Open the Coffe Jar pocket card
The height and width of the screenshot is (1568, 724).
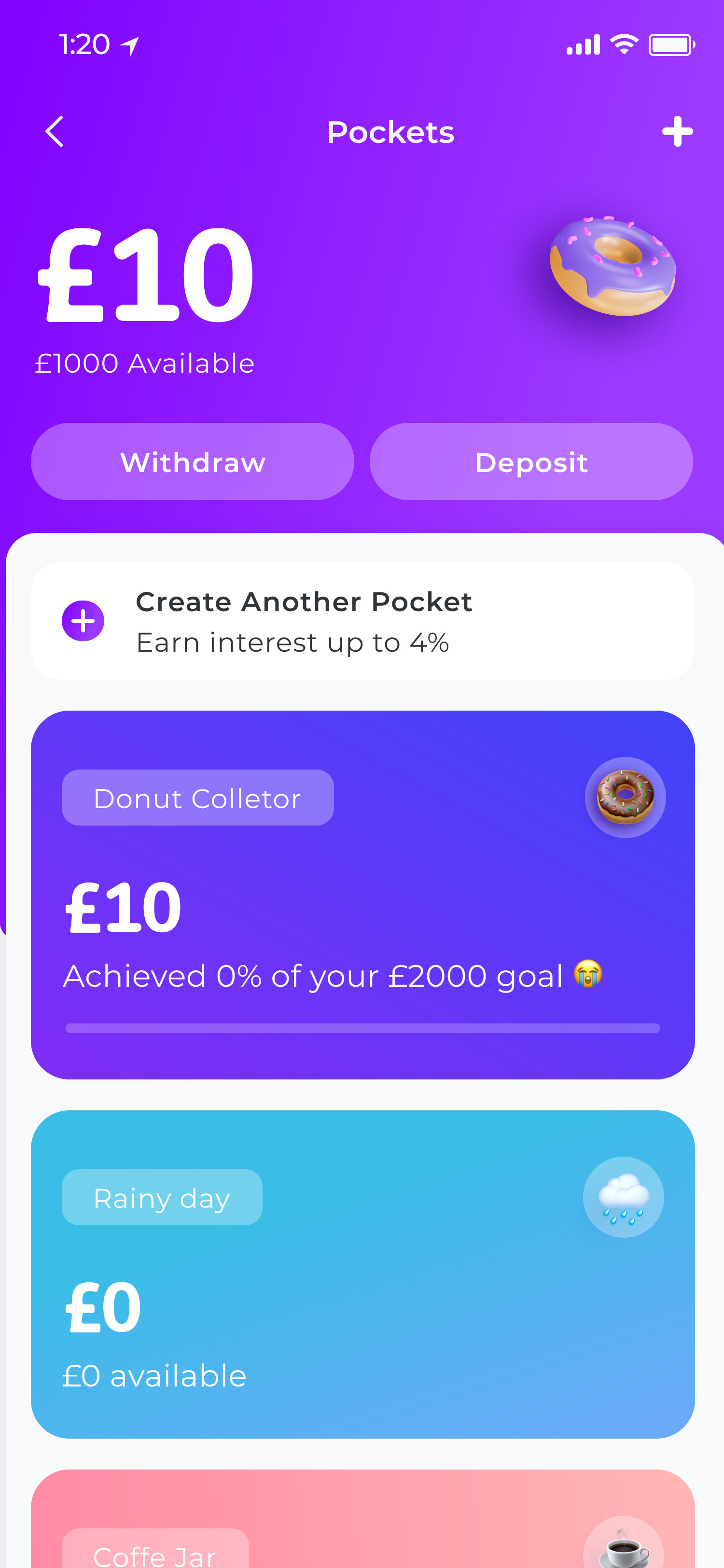362,1519
